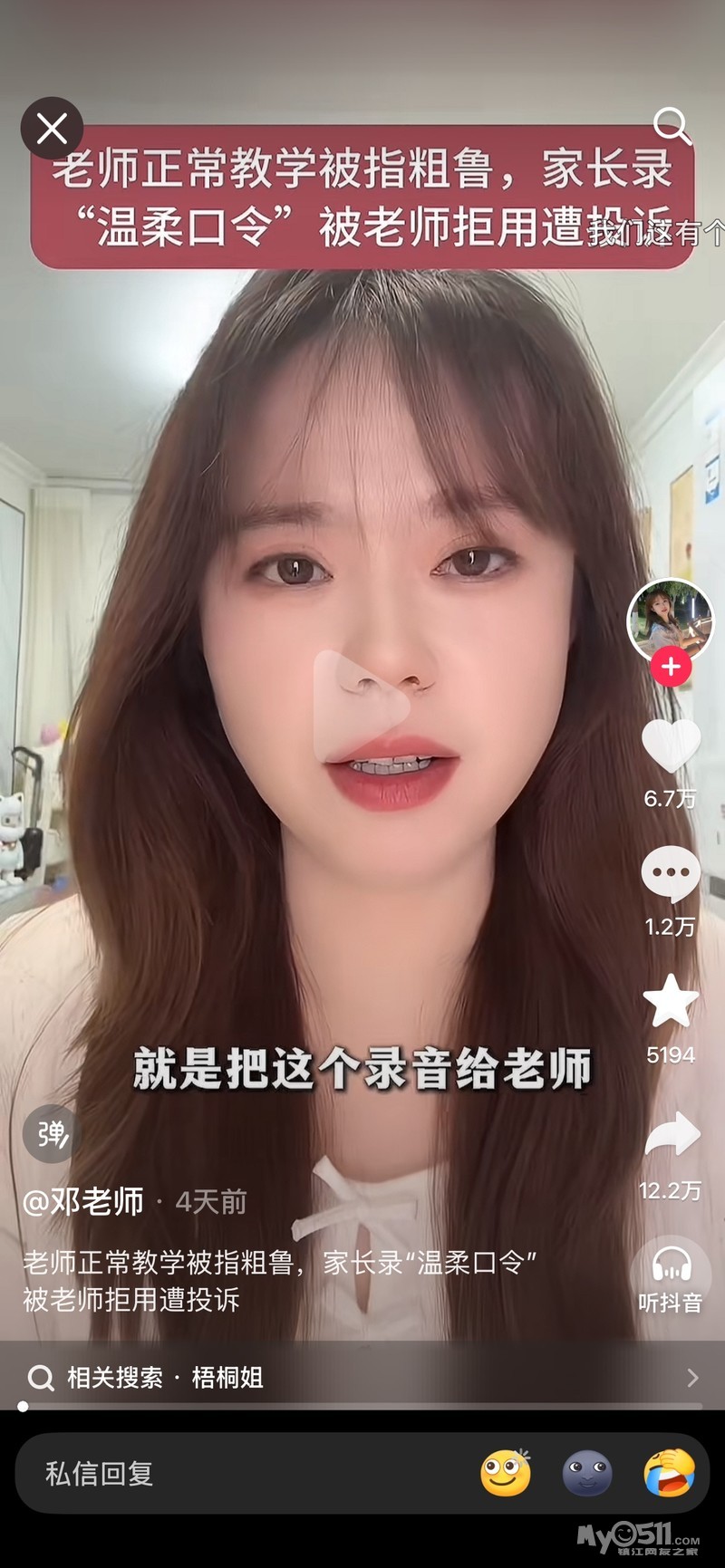Send the dark moon face emoji
725x1568 pixels.
[x=587, y=1474]
